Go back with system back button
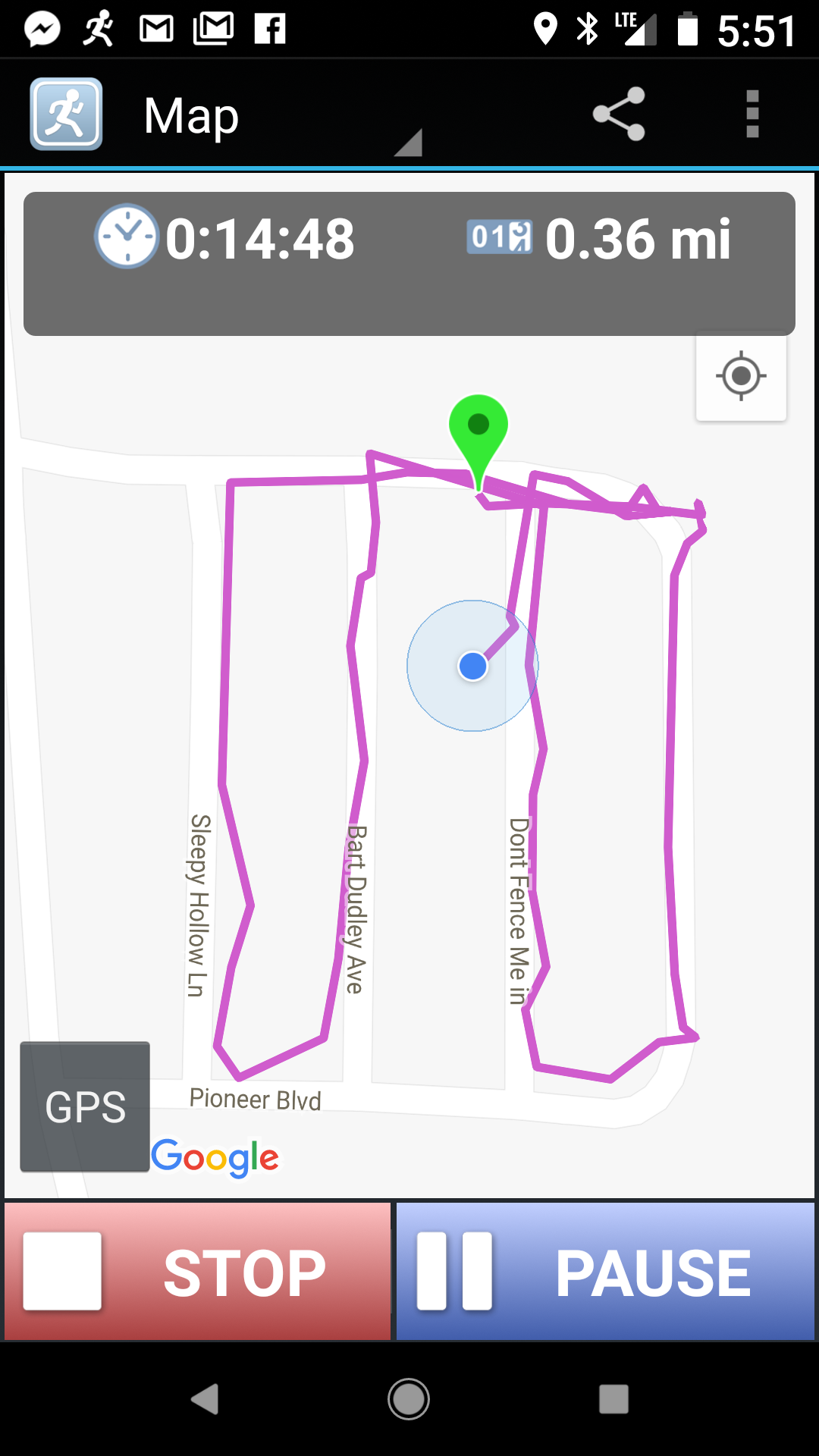The width and height of the screenshot is (819, 1456). (205, 1399)
